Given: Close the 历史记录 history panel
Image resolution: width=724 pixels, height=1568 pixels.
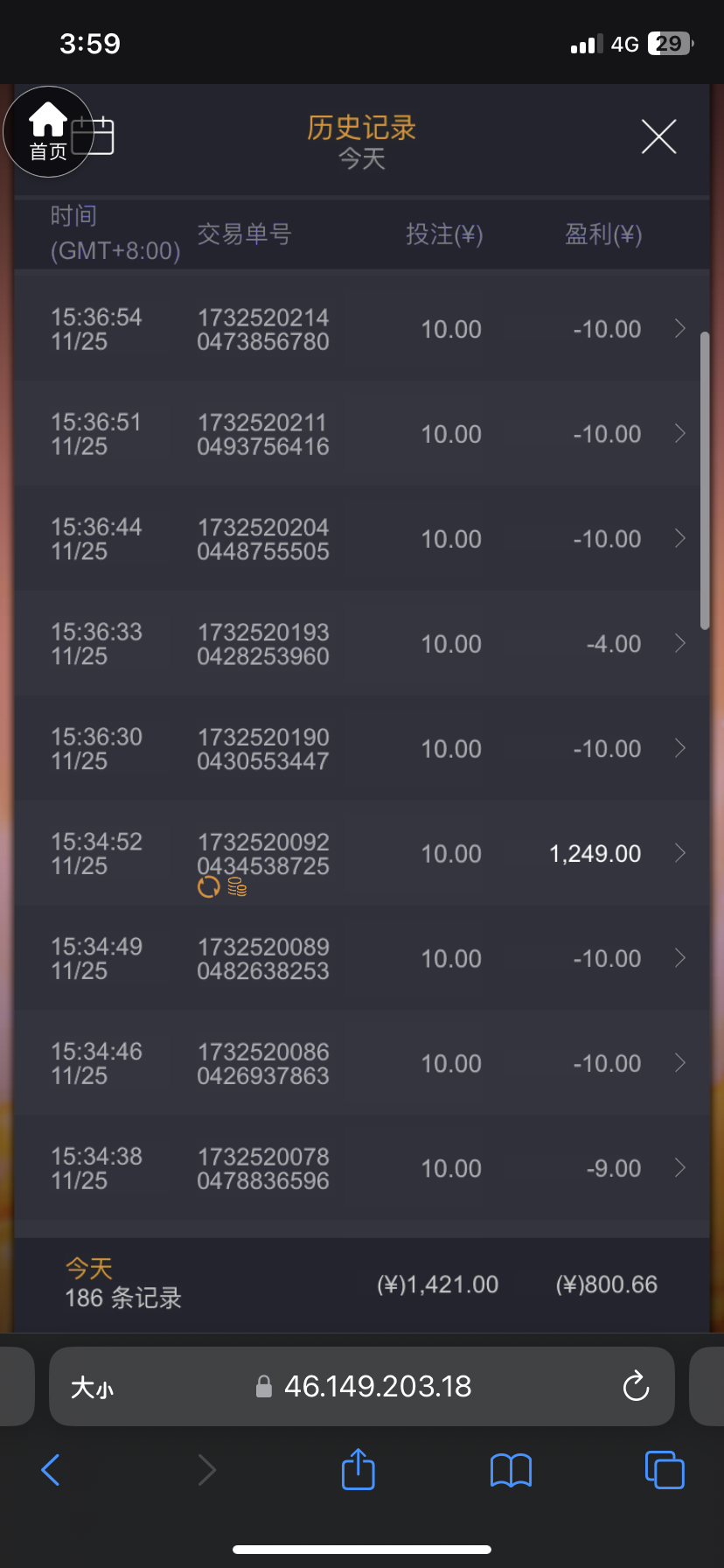Looking at the screenshot, I should pyautogui.click(x=658, y=136).
